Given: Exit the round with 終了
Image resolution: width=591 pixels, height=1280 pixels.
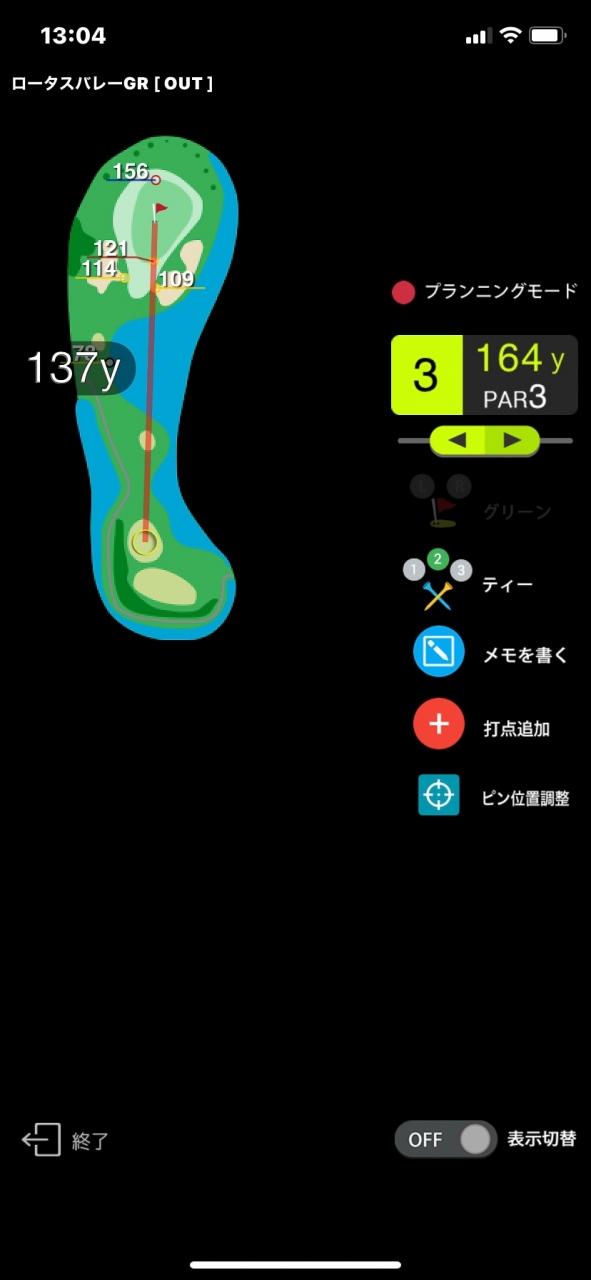Looking at the screenshot, I should (x=65, y=1140).
